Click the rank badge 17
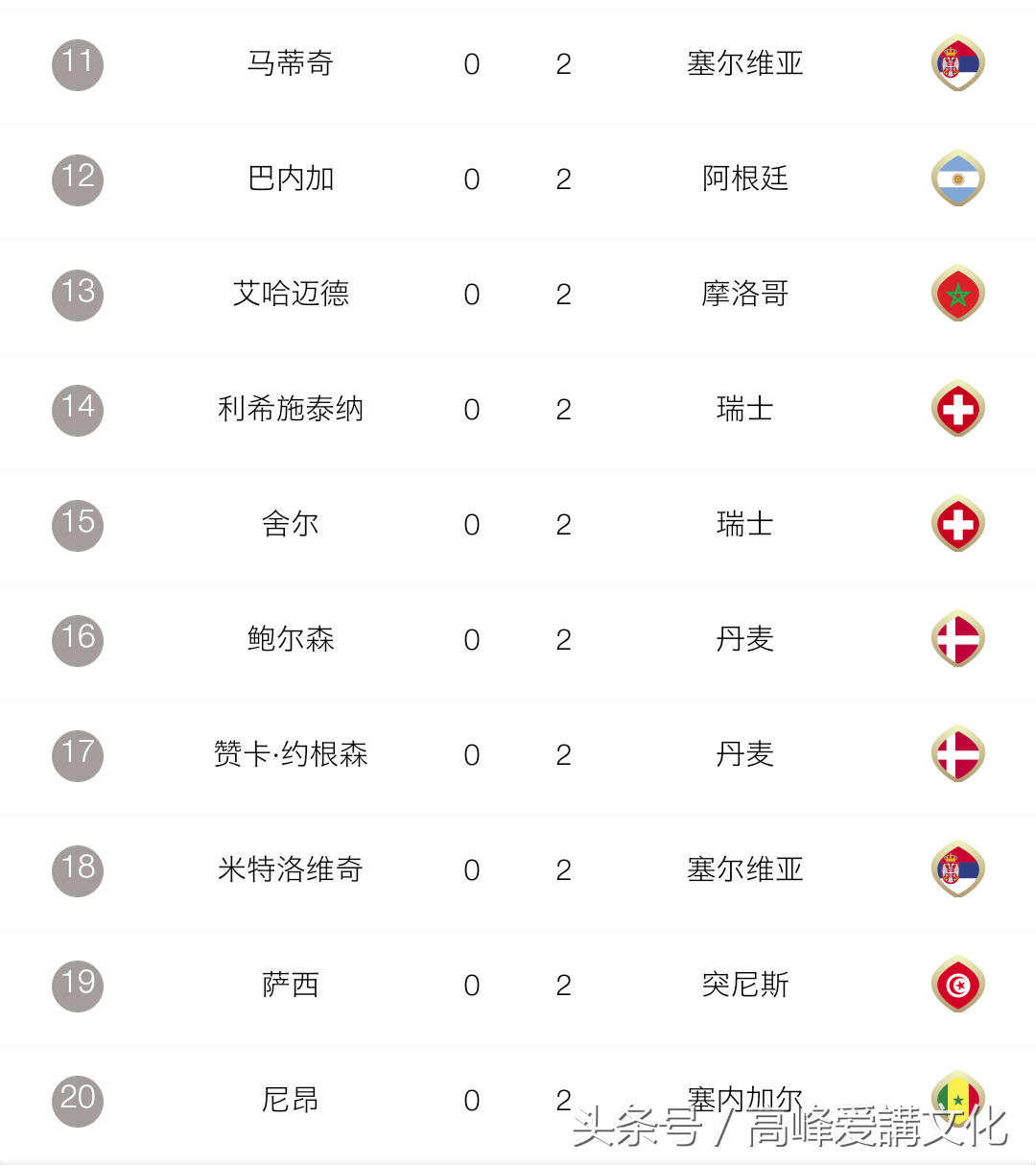Screen dimensions: 1036x1165 [x=77, y=755]
